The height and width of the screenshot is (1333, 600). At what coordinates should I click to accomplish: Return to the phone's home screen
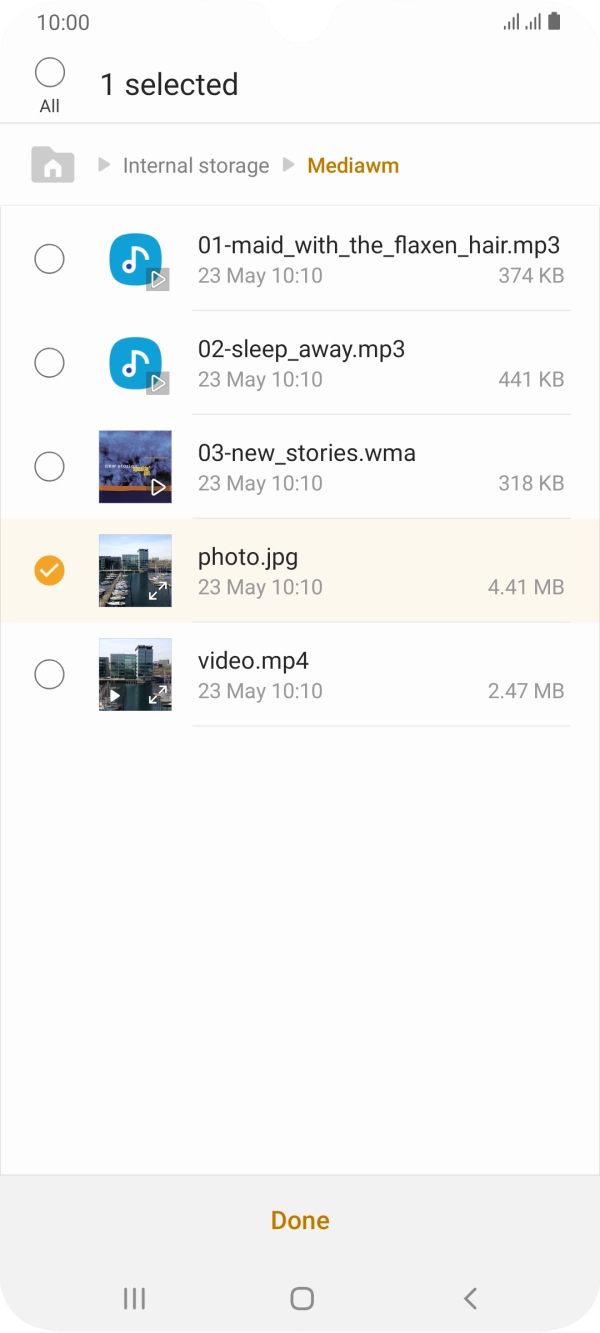click(x=301, y=1298)
